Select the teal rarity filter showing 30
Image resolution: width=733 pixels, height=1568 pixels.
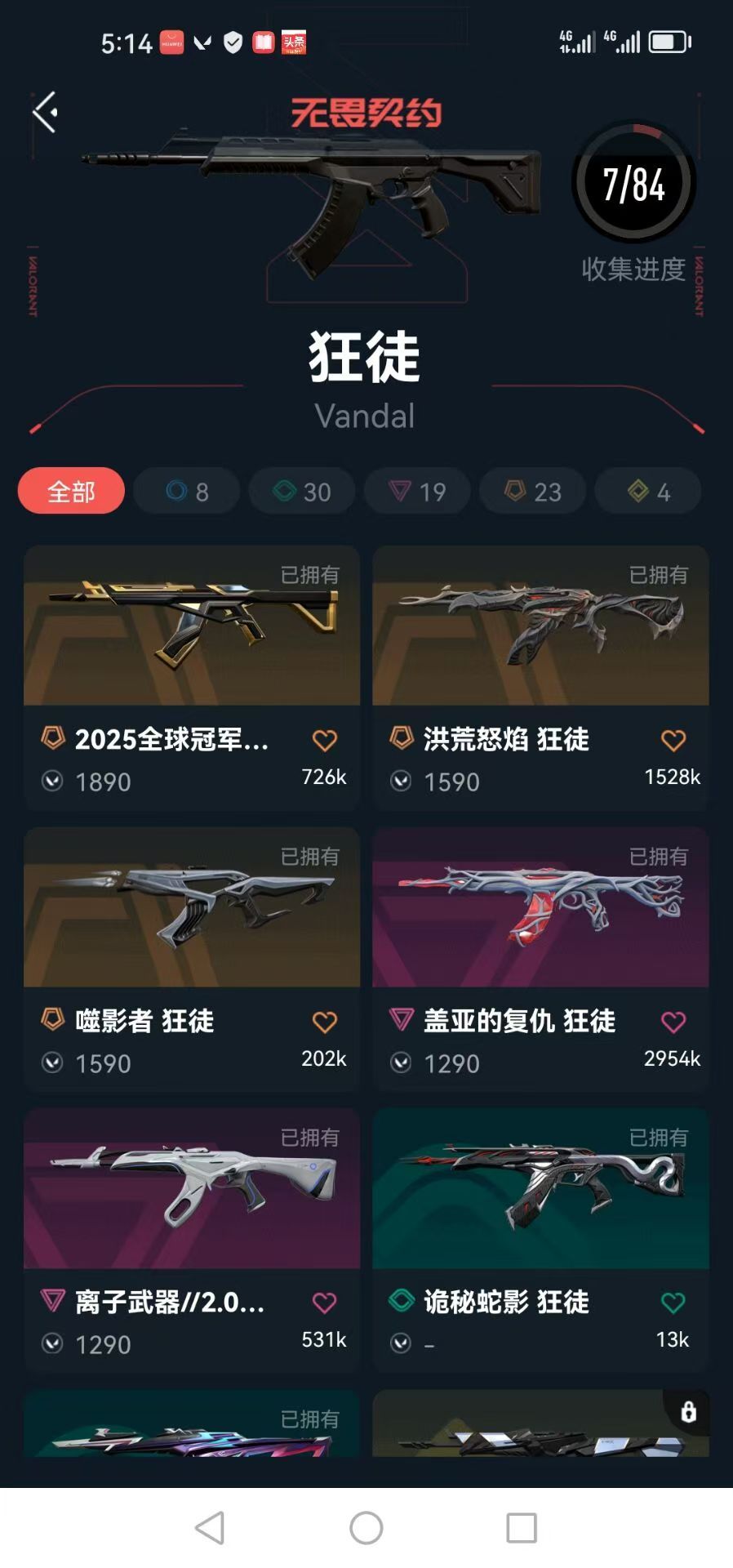click(301, 491)
